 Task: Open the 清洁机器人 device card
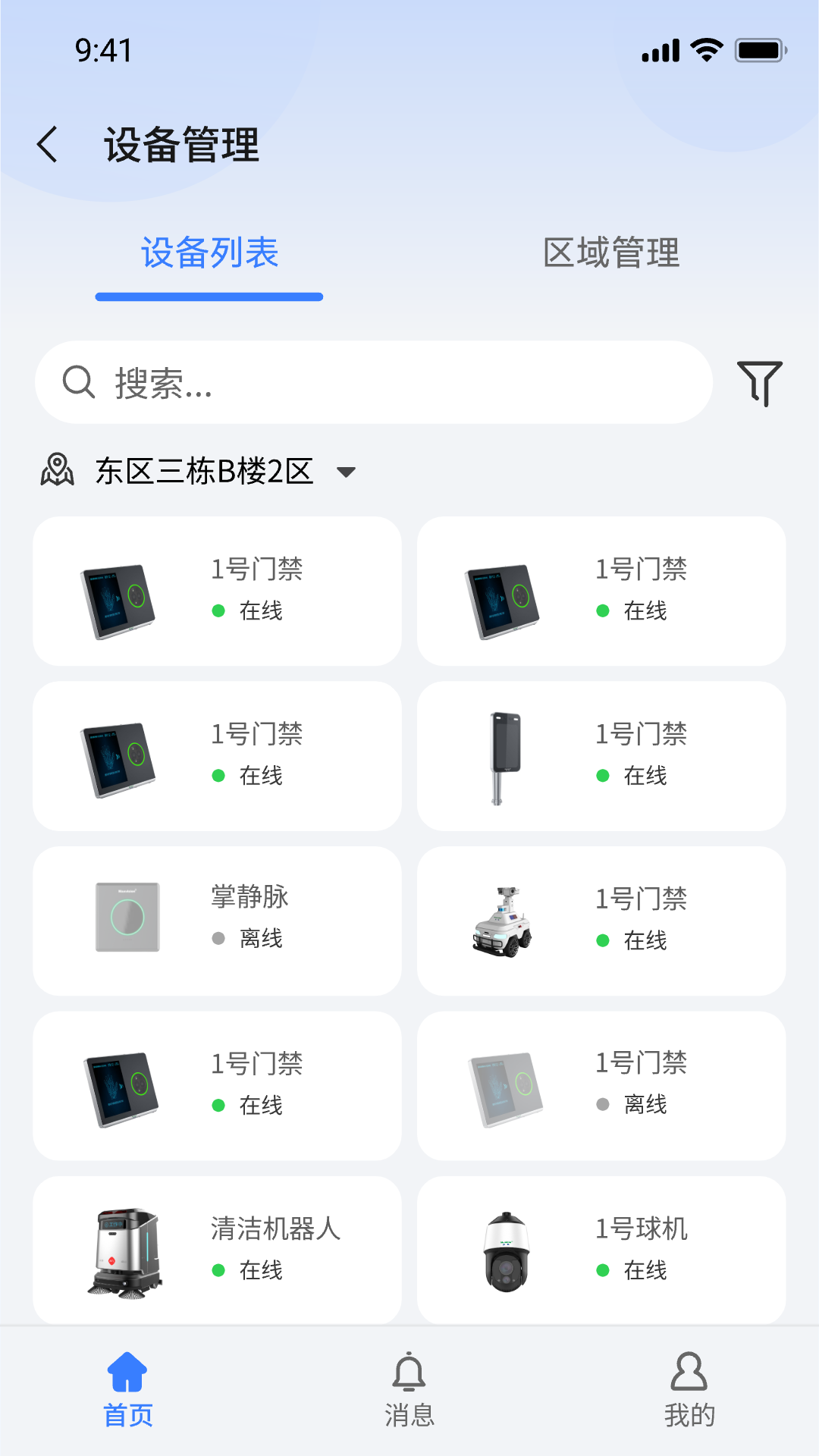(217, 1250)
